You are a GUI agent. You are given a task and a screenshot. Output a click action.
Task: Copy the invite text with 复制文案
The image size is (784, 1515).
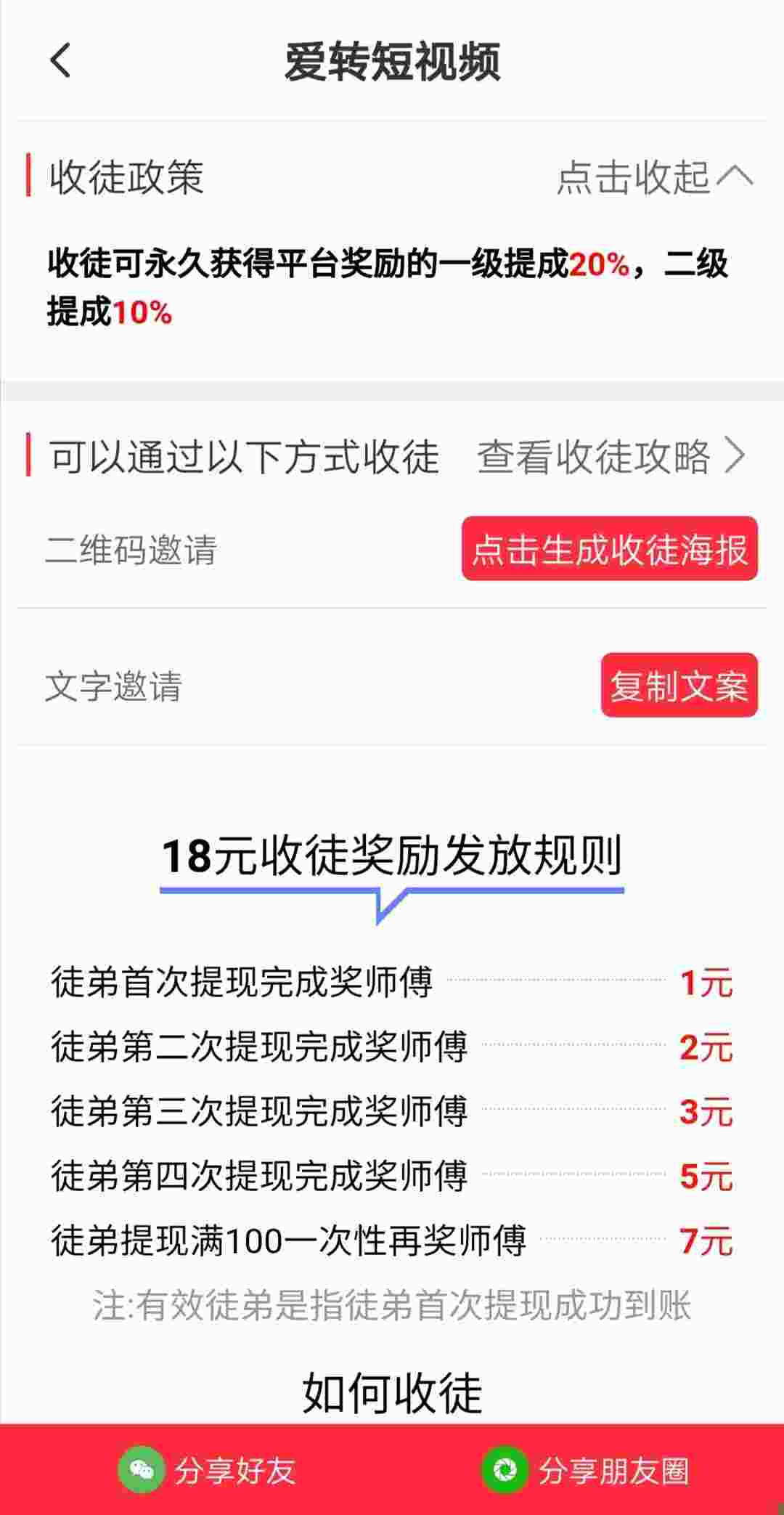679,686
